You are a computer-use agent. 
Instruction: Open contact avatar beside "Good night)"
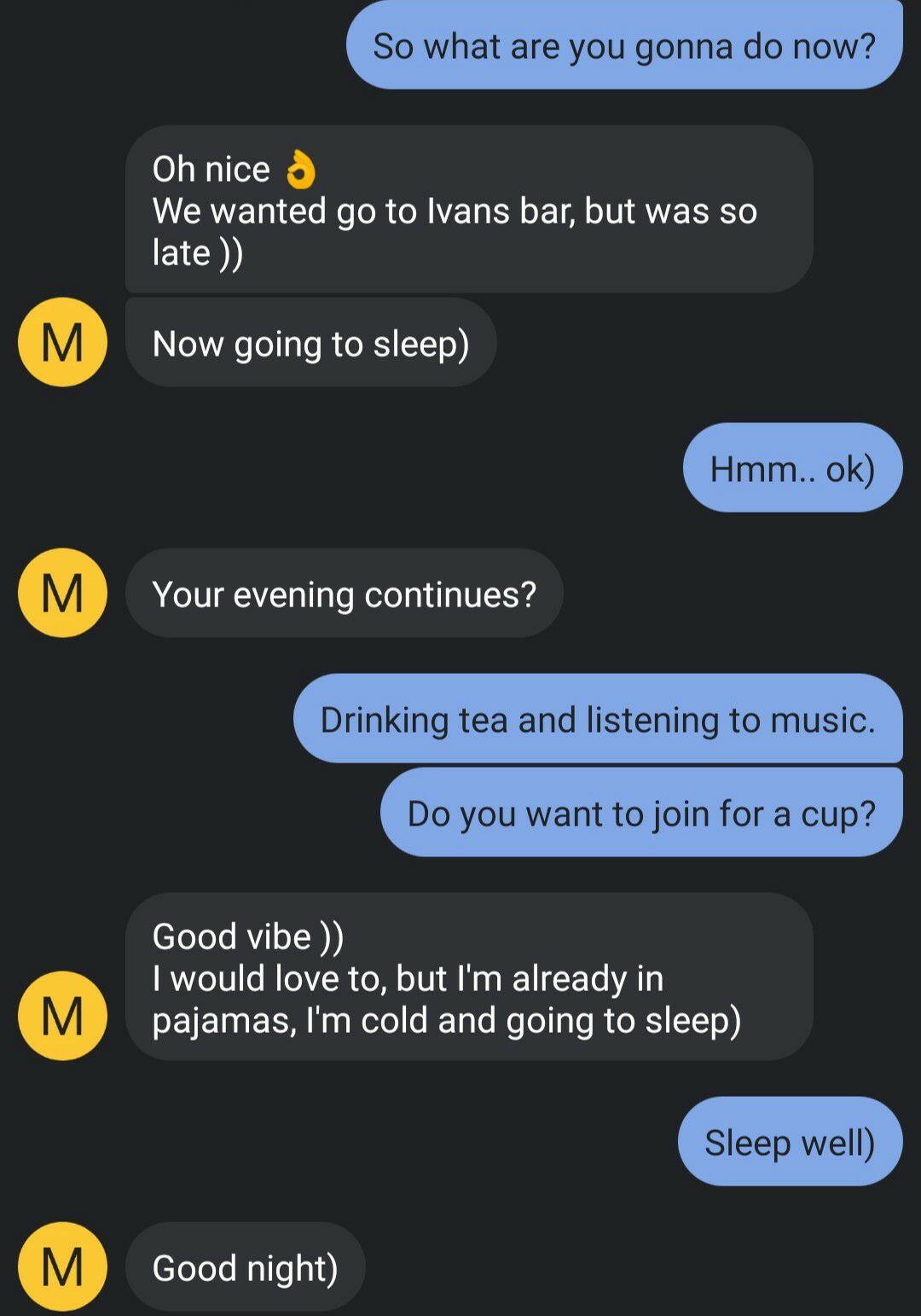pyautogui.click(x=62, y=1267)
